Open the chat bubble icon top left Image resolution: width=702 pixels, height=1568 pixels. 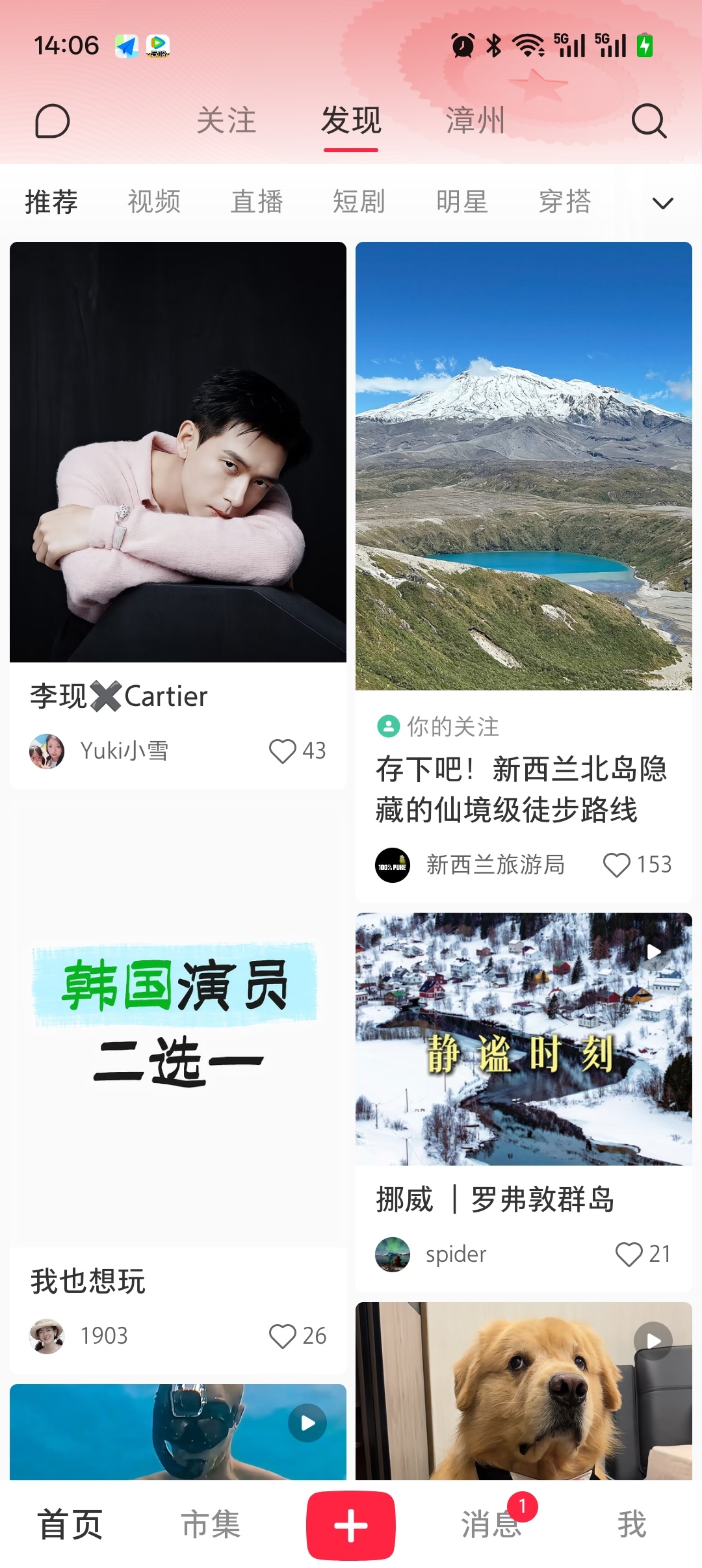coord(52,121)
